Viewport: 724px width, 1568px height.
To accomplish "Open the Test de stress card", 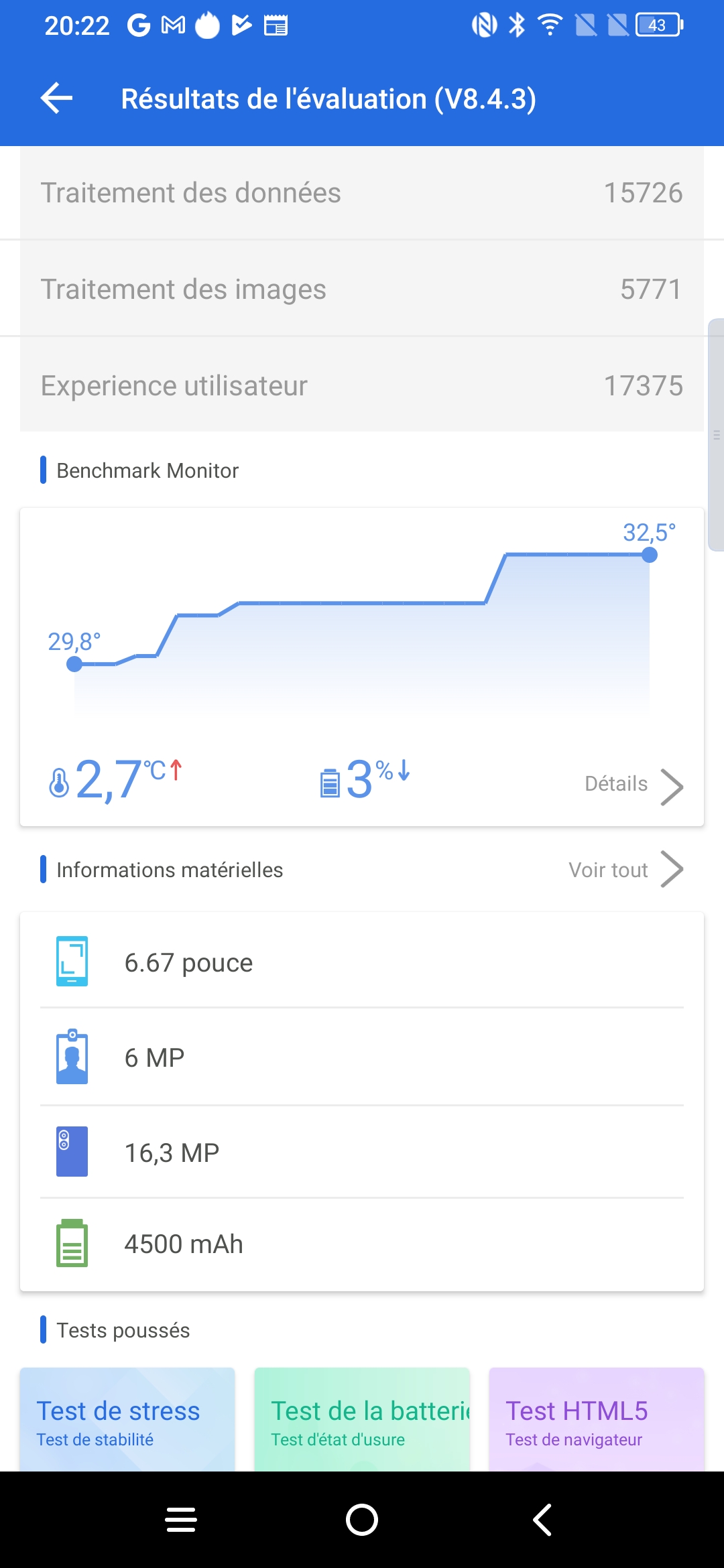I will coord(127,1421).
